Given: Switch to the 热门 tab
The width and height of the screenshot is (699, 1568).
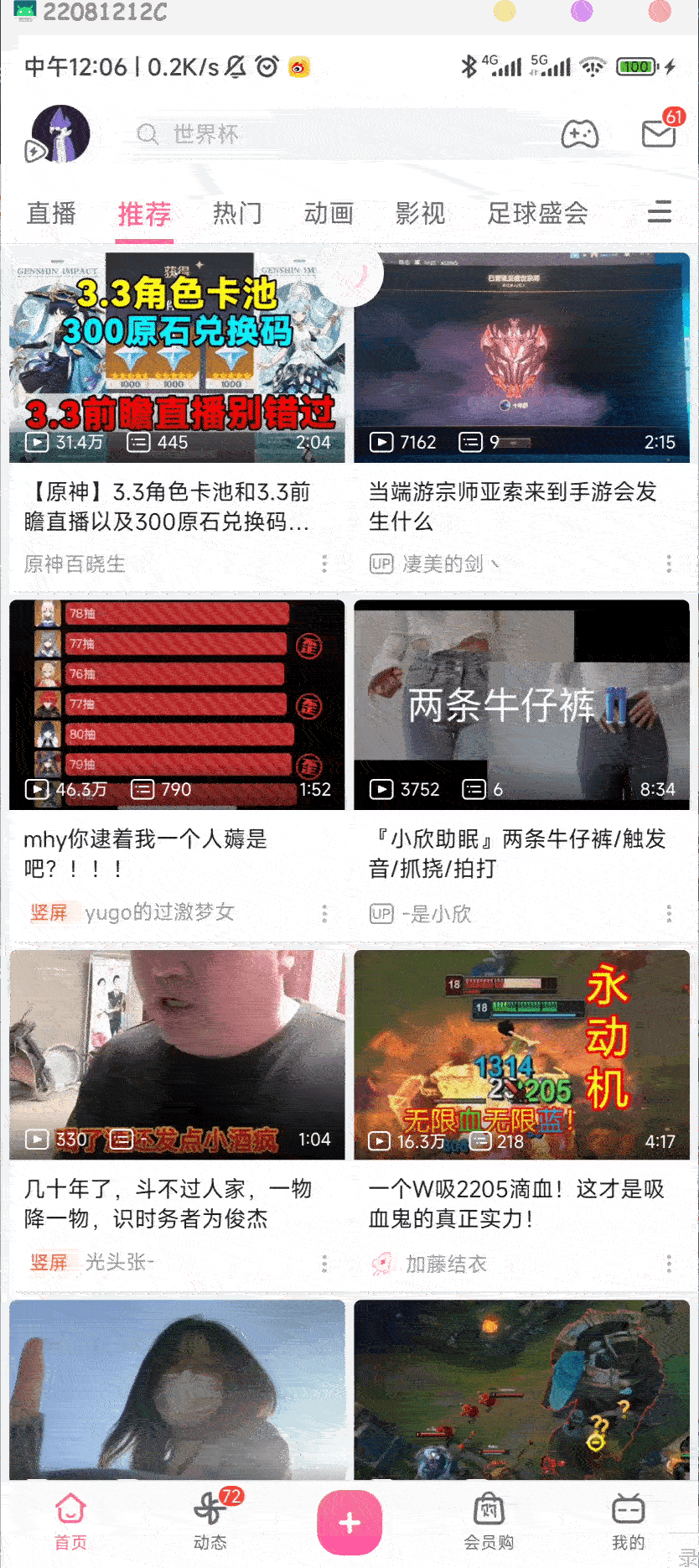Looking at the screenshot, I should tap(237, 214).
